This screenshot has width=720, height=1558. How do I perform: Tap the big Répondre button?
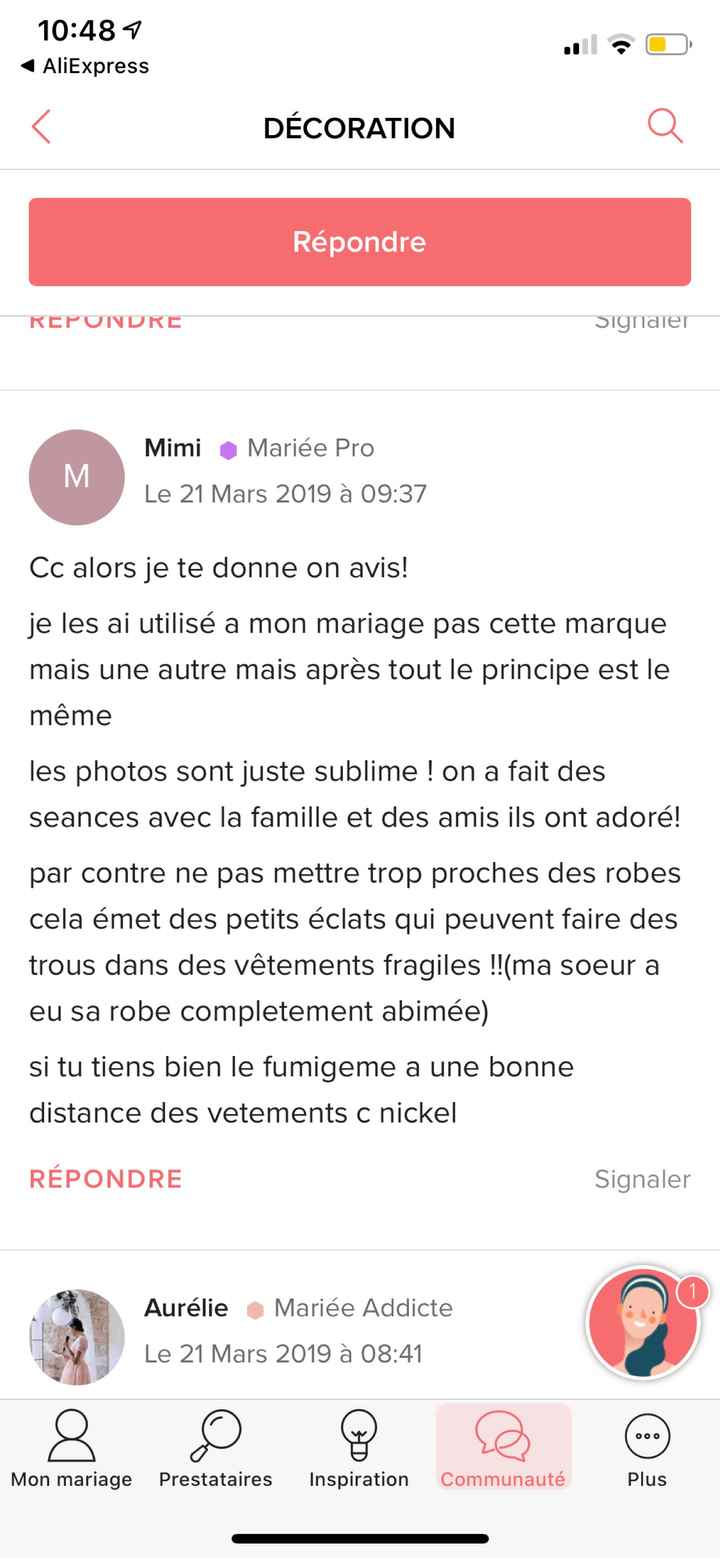[359, 242]
